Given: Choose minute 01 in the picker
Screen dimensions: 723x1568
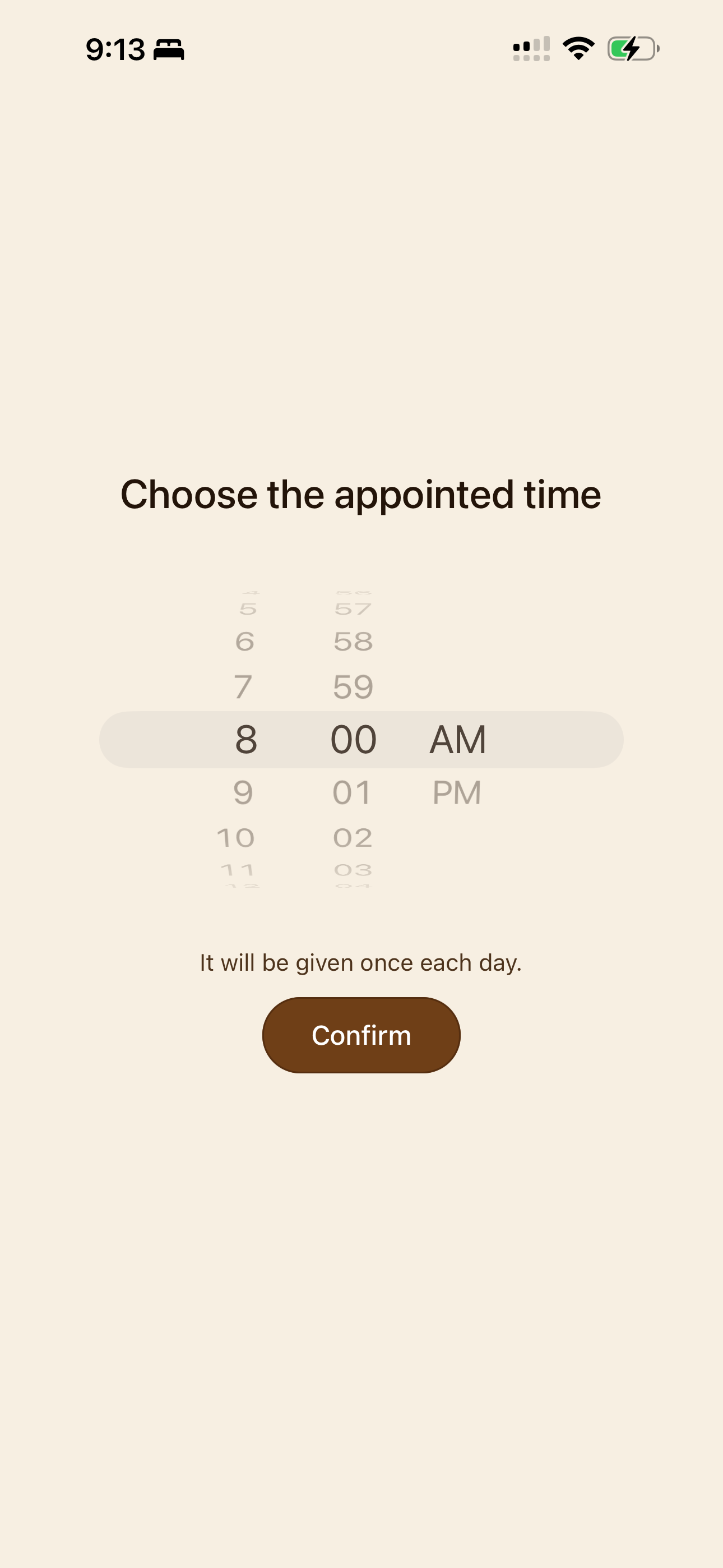Looking at the screenshot, I should (353, 792).
